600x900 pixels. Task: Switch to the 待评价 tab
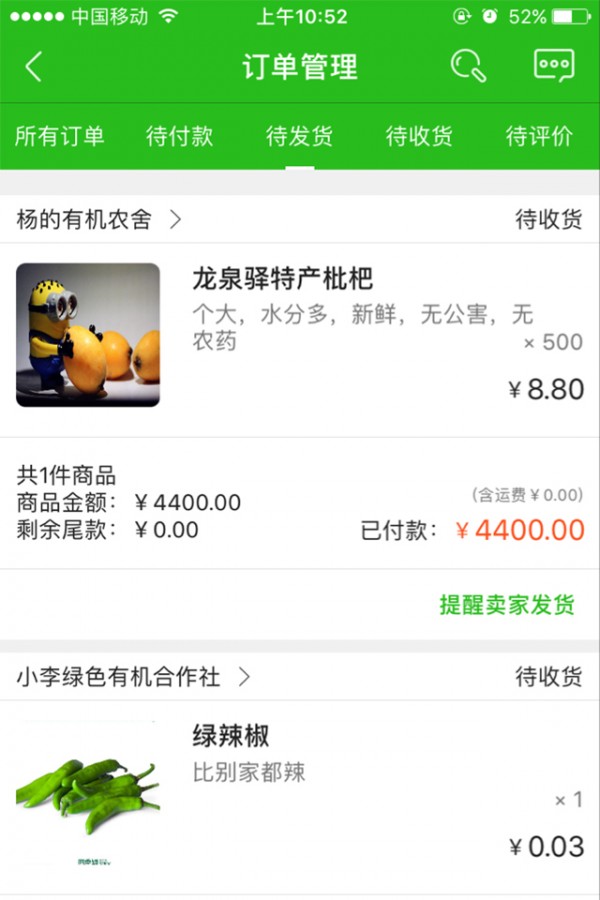pyautogui.click(x=539, y=137)
